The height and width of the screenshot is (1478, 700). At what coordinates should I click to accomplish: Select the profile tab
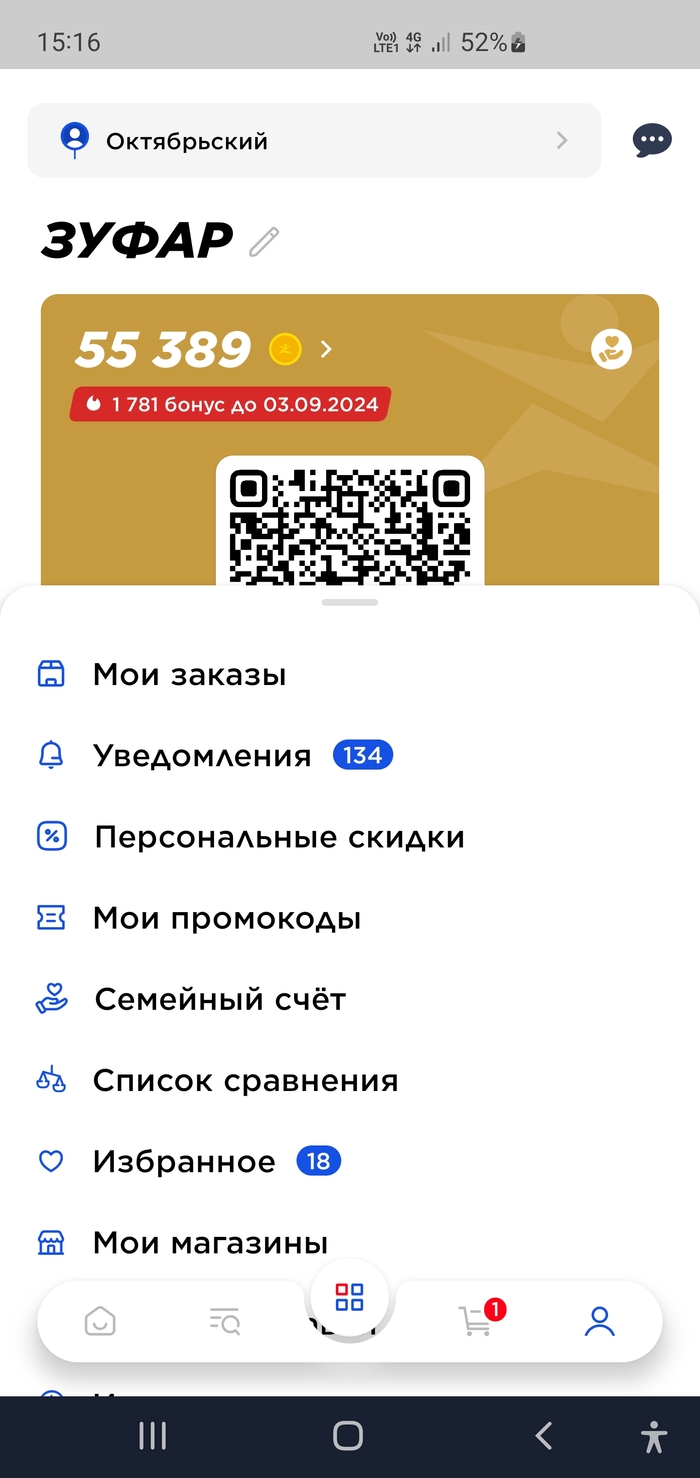pyautogui.click(x=600, y=1322)
